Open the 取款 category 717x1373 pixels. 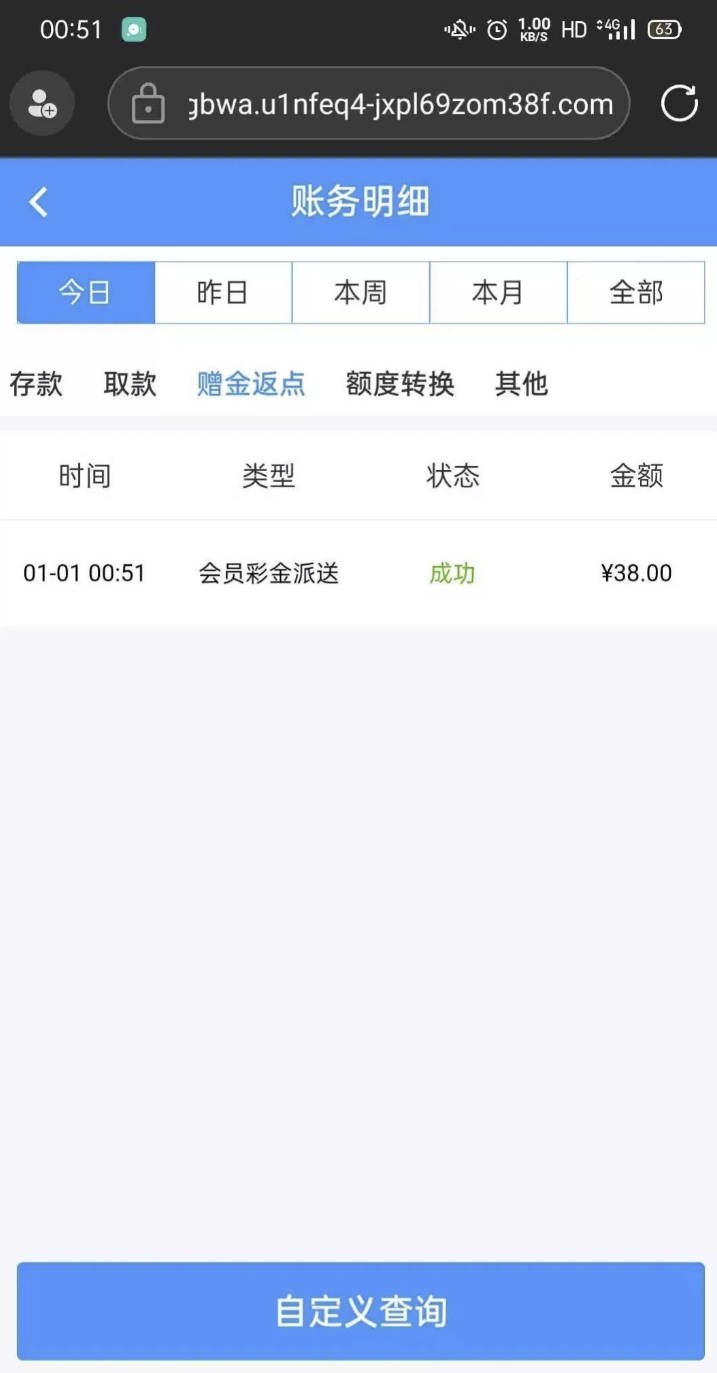coord(130,383)
